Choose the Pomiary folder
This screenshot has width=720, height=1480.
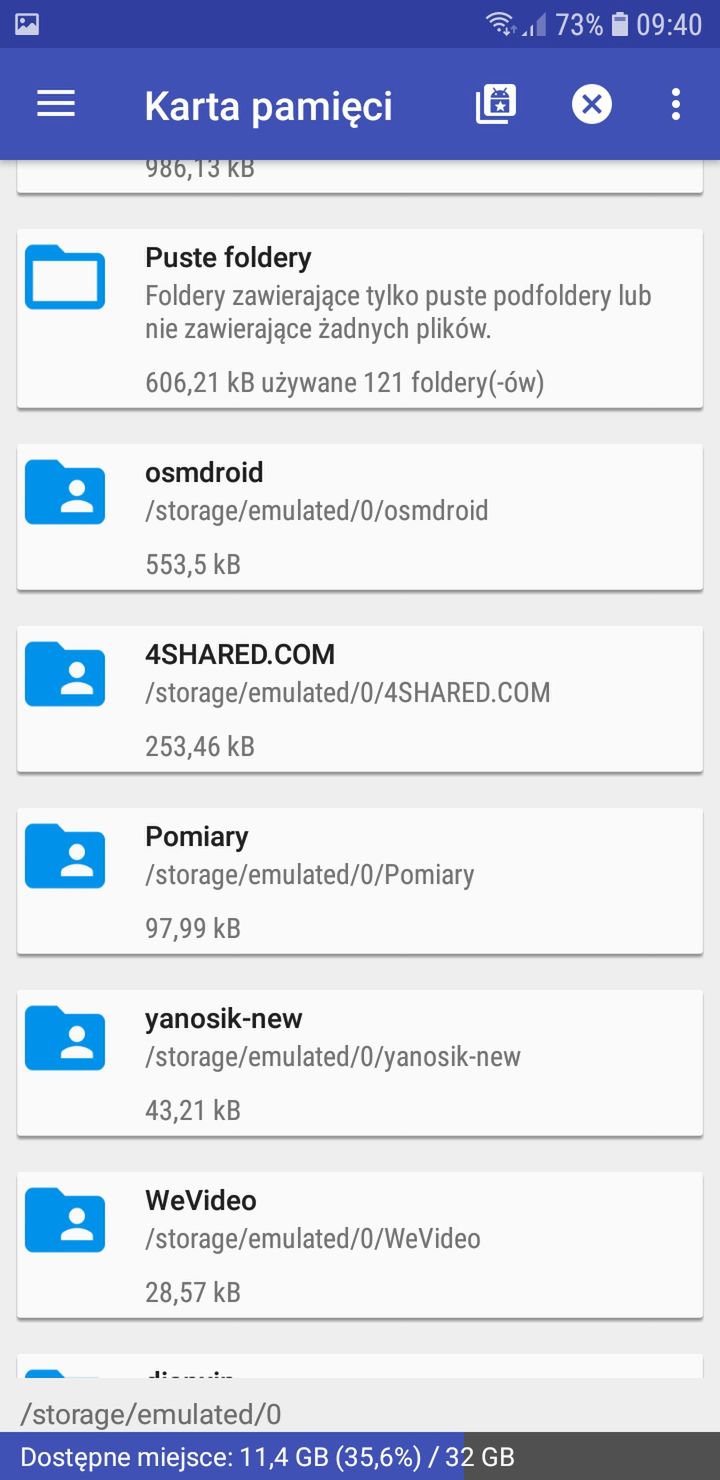[x=360, y=881]
